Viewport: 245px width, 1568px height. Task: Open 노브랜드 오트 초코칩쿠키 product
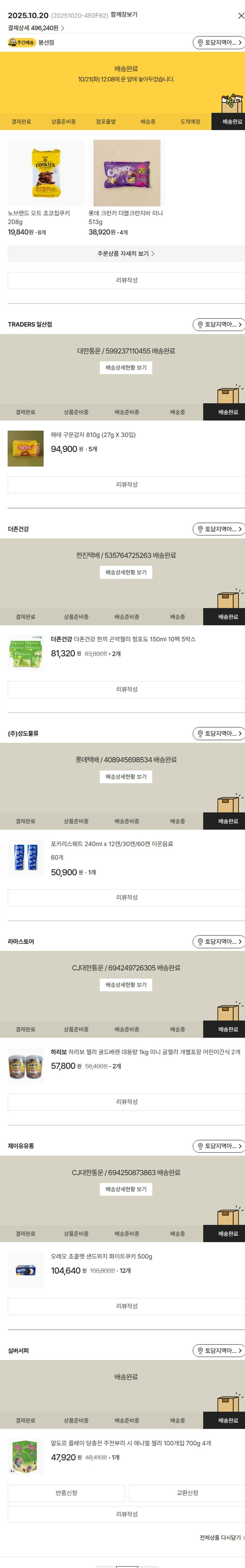tap(46, 173)
